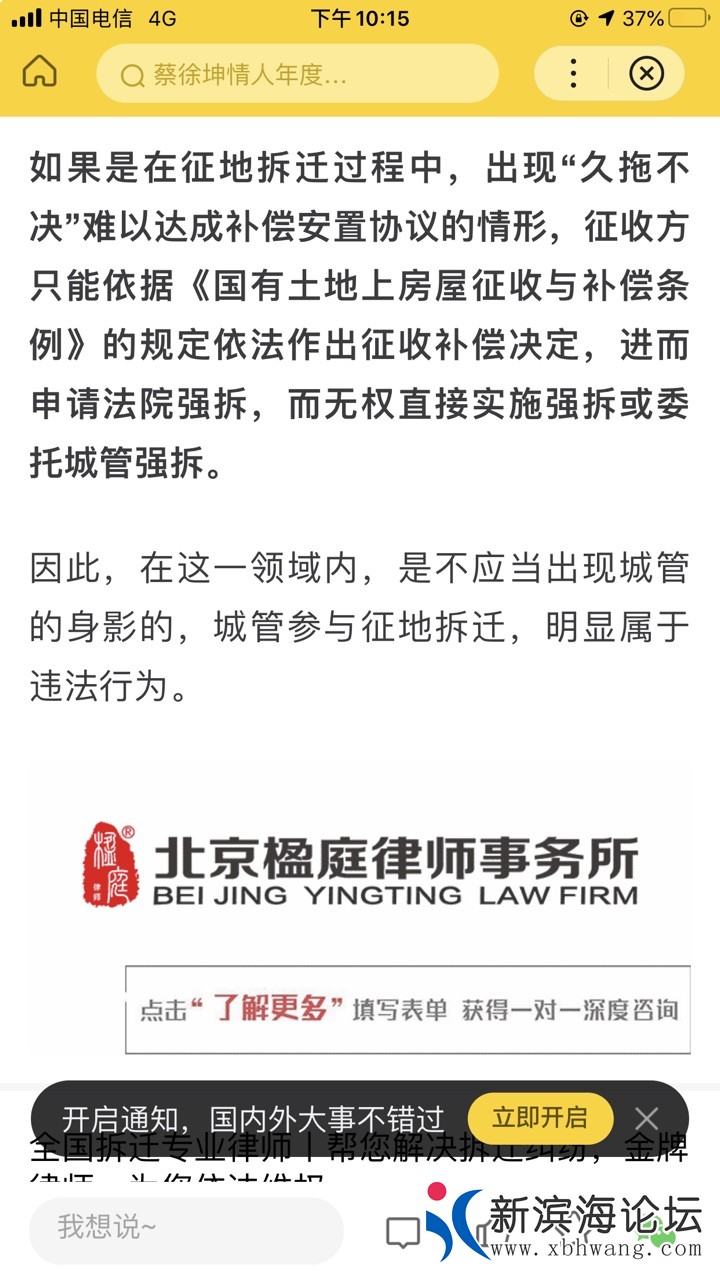720x1280 pixels.
Task: Open the three-dot more options menu
Action: (x=572, y=73)
